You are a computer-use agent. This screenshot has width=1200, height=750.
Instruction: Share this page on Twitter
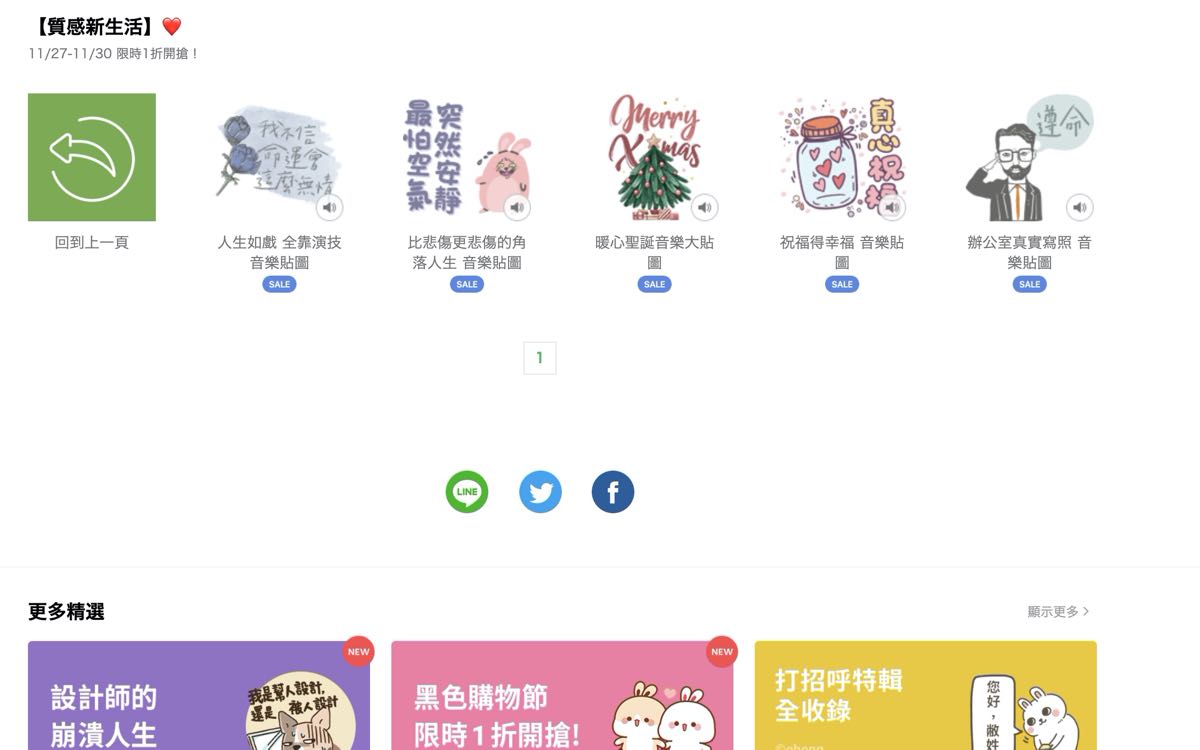click(540, 492)
